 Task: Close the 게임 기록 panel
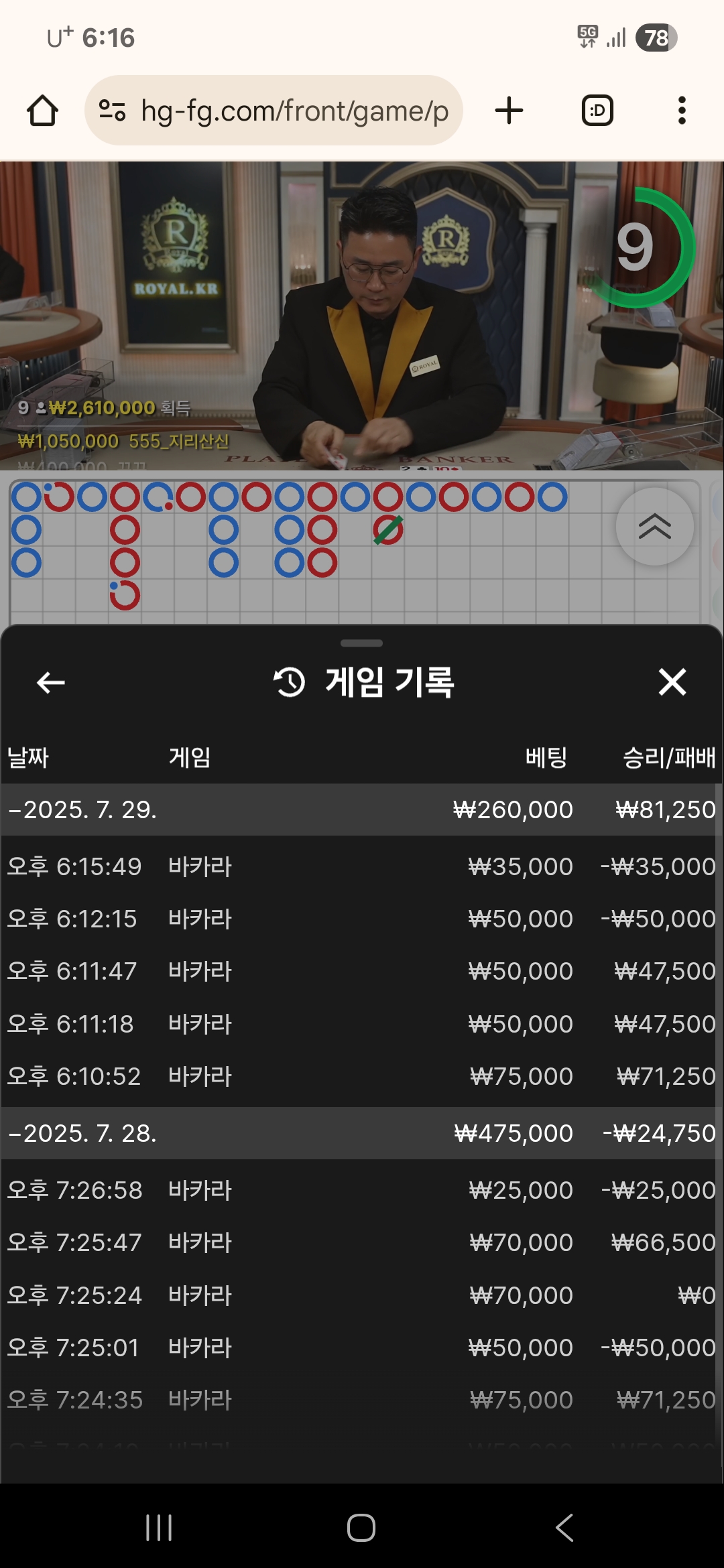coord(672,682)
